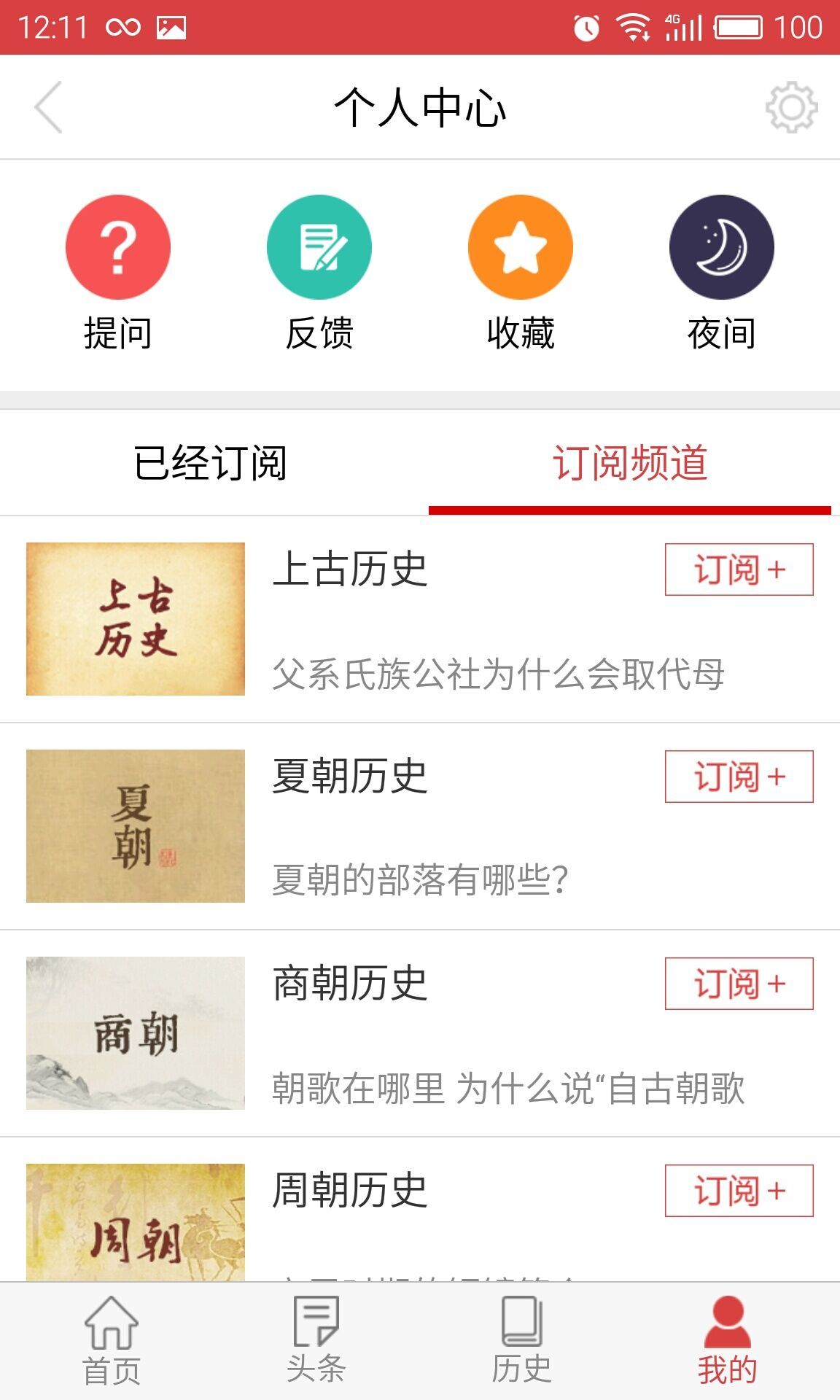Switch to the 已经订阅 tab
This screenshot has height=1400, width=840.
tap(211, 462)
